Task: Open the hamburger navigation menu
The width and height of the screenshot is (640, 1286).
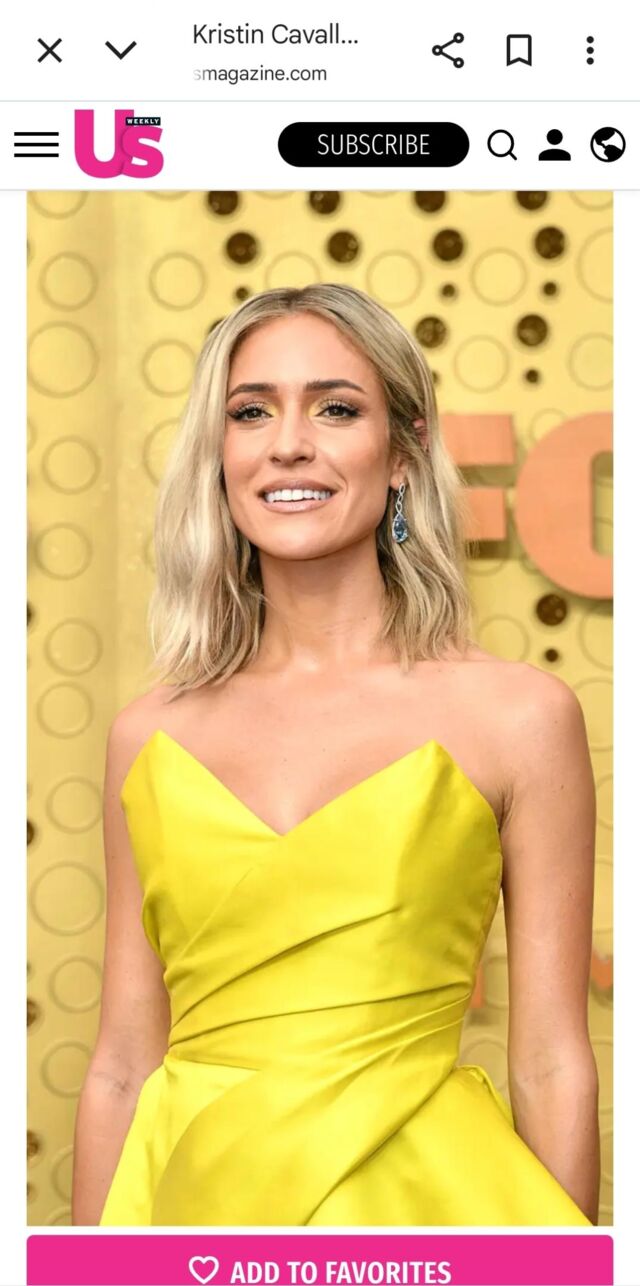Action: point(36,145)
